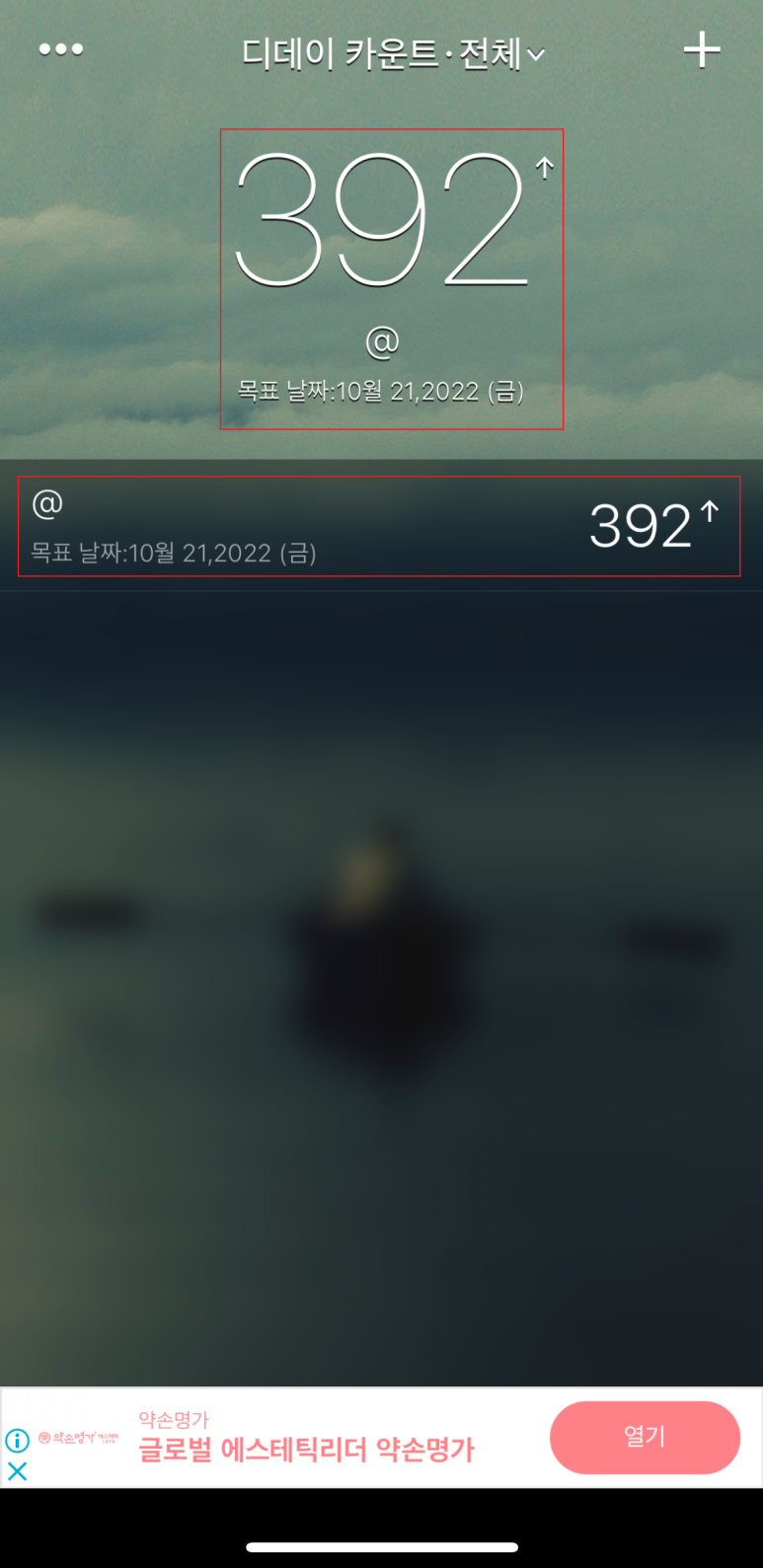
Task: Expand the 디데이 카운트·전체 category dropdown
Action: point(393,53)
